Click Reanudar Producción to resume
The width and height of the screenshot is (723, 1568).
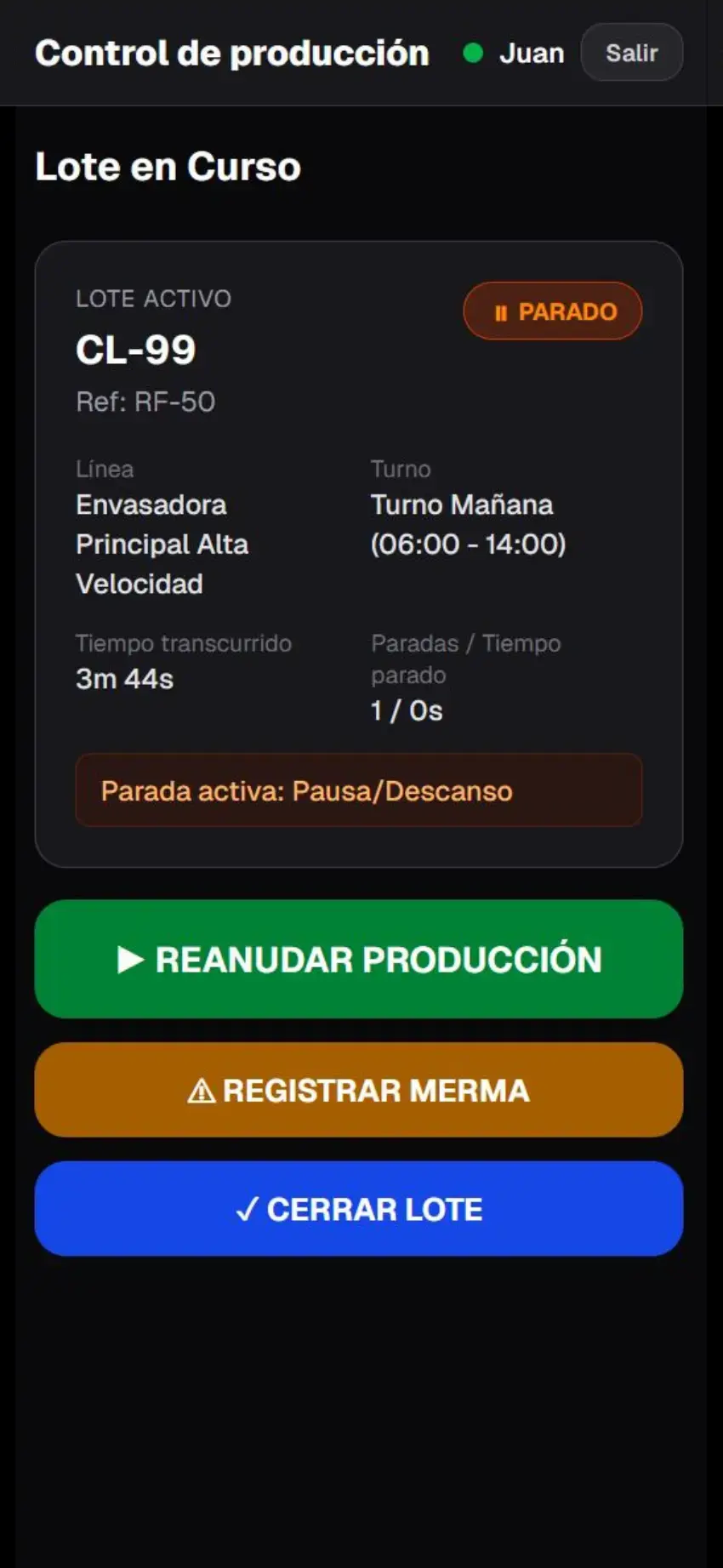point(357,960)
